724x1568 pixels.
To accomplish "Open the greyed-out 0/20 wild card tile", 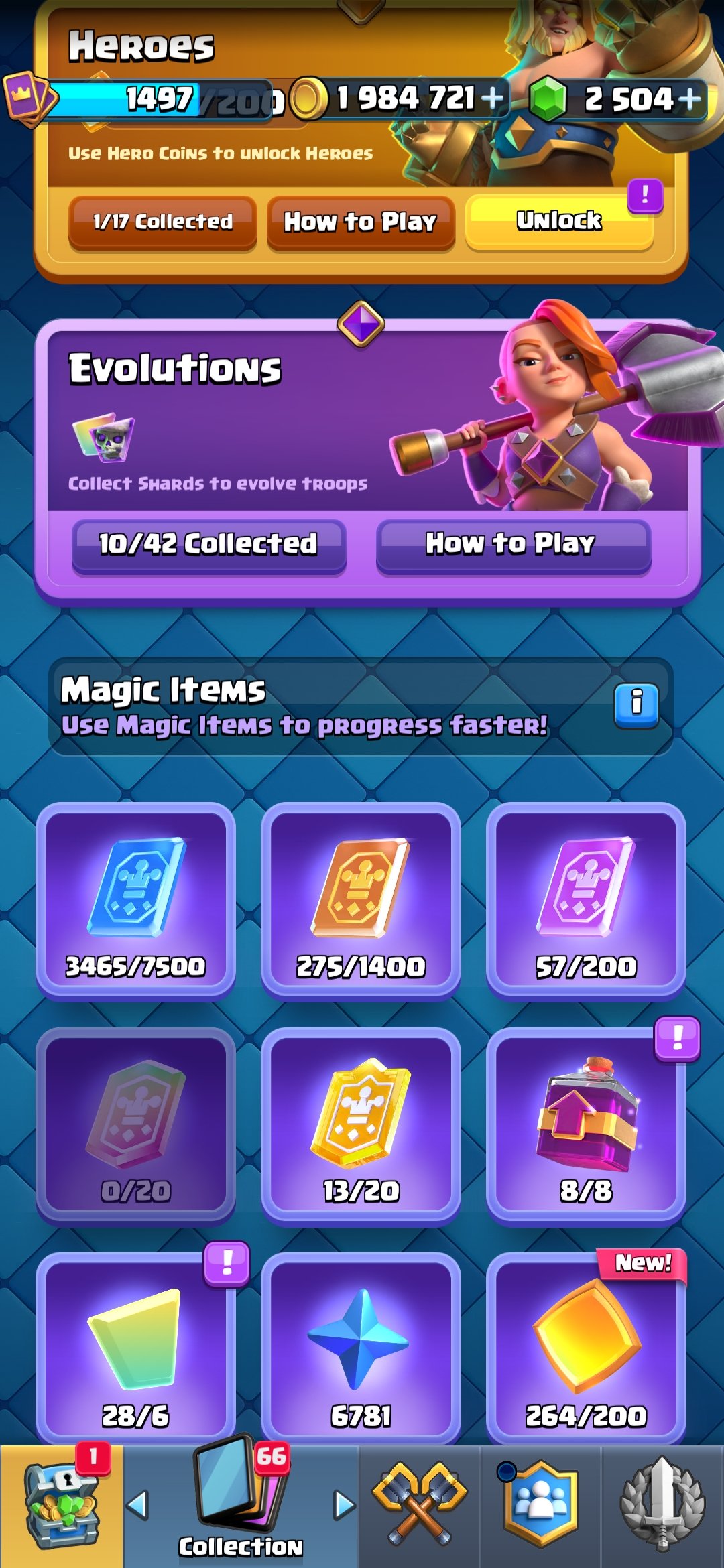I will 135,1125.
